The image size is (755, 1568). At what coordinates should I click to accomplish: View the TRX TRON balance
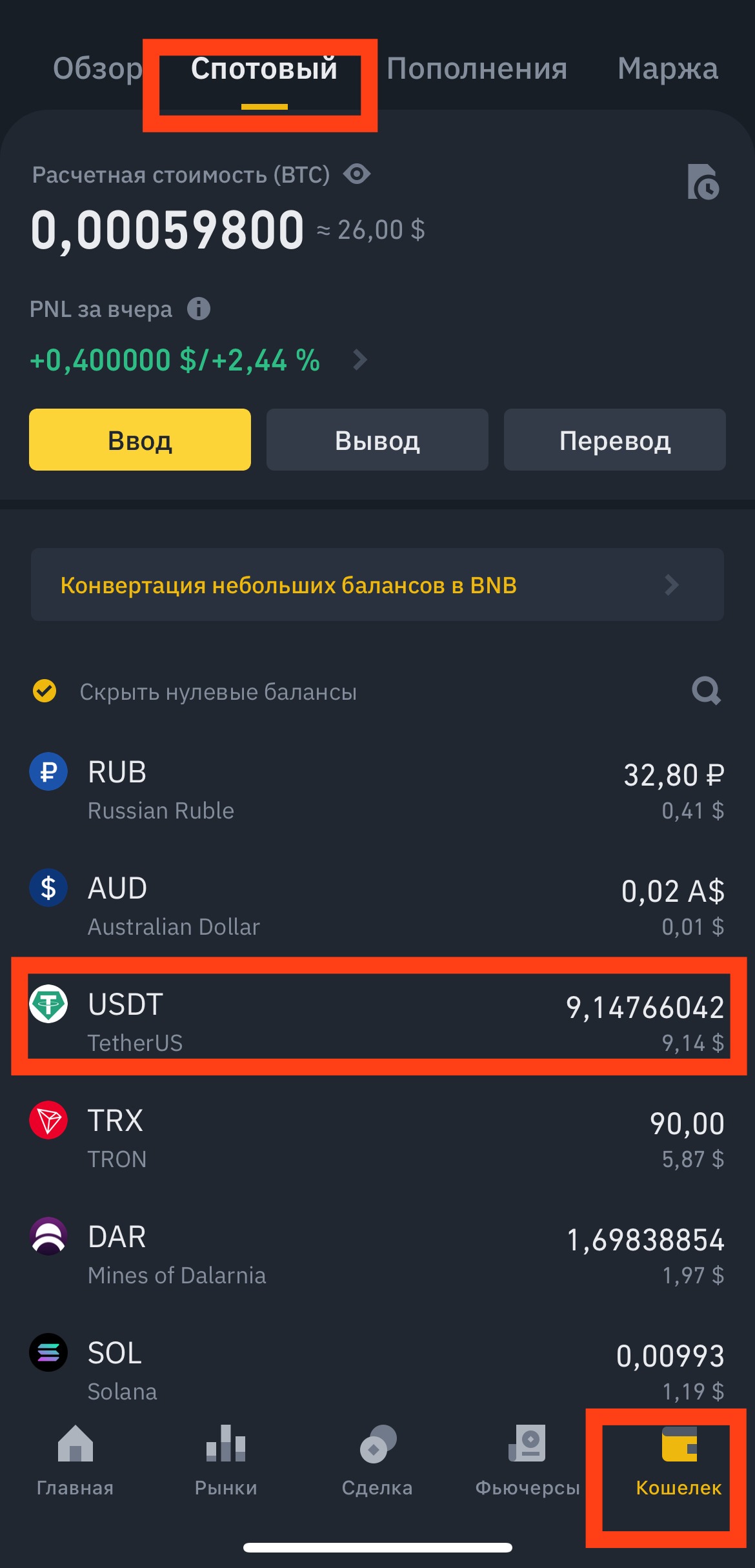[x=377, y=1139]
